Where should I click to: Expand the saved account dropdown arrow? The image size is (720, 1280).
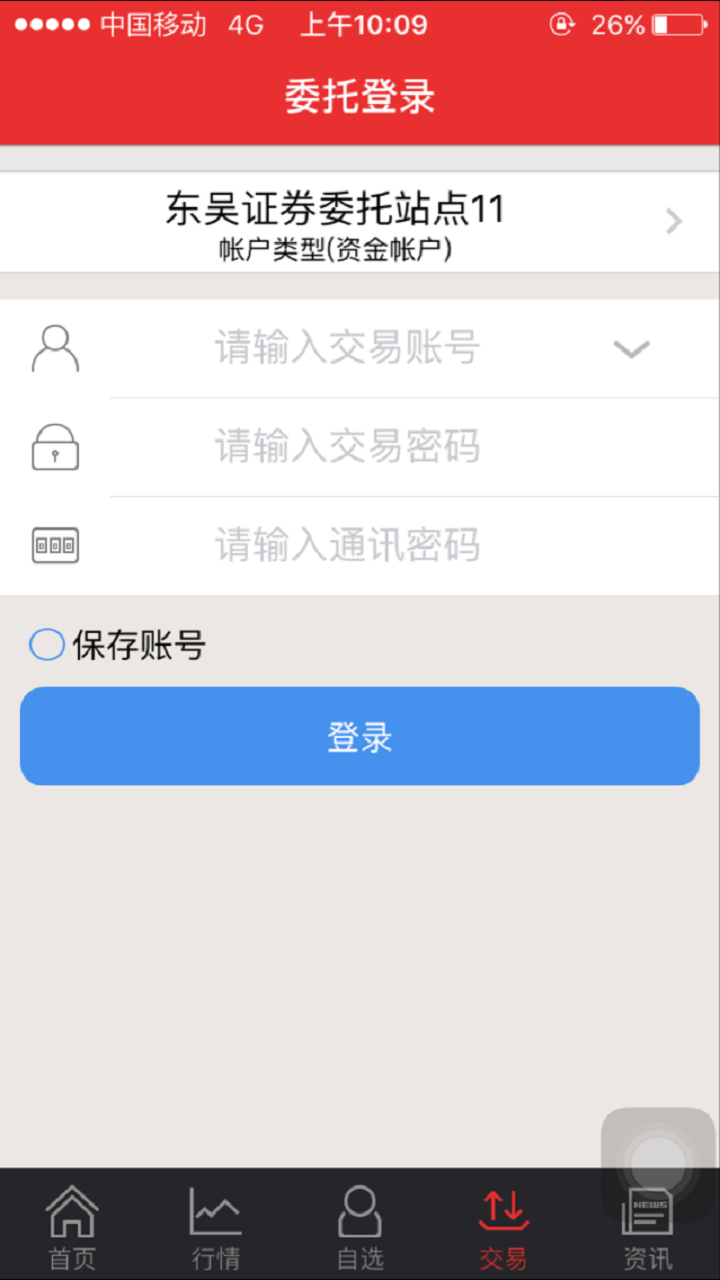631,350
